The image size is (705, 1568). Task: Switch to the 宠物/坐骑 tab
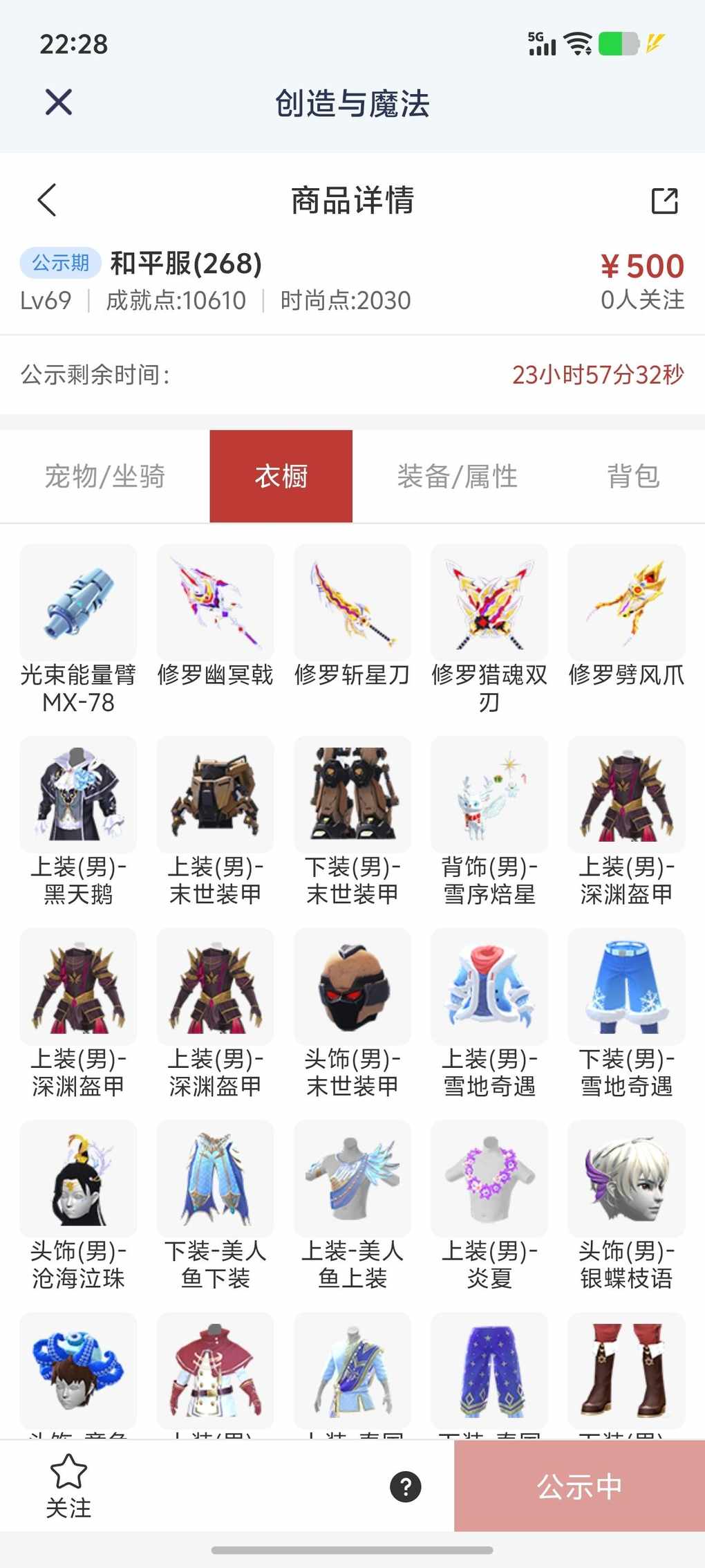pyautogui.click(x=105, y=477)
